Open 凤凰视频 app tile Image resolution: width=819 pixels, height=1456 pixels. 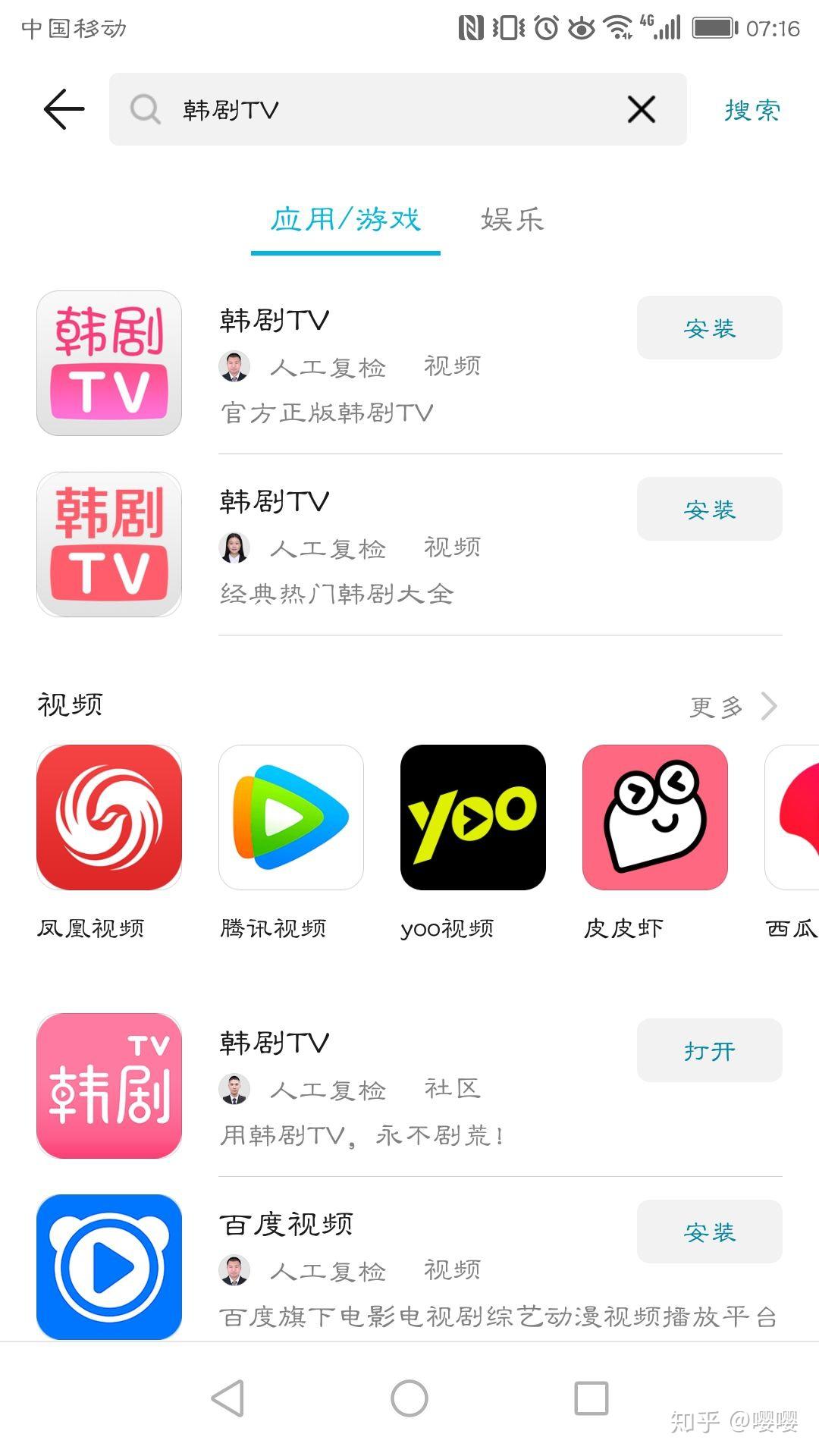(x=109, y=817)
